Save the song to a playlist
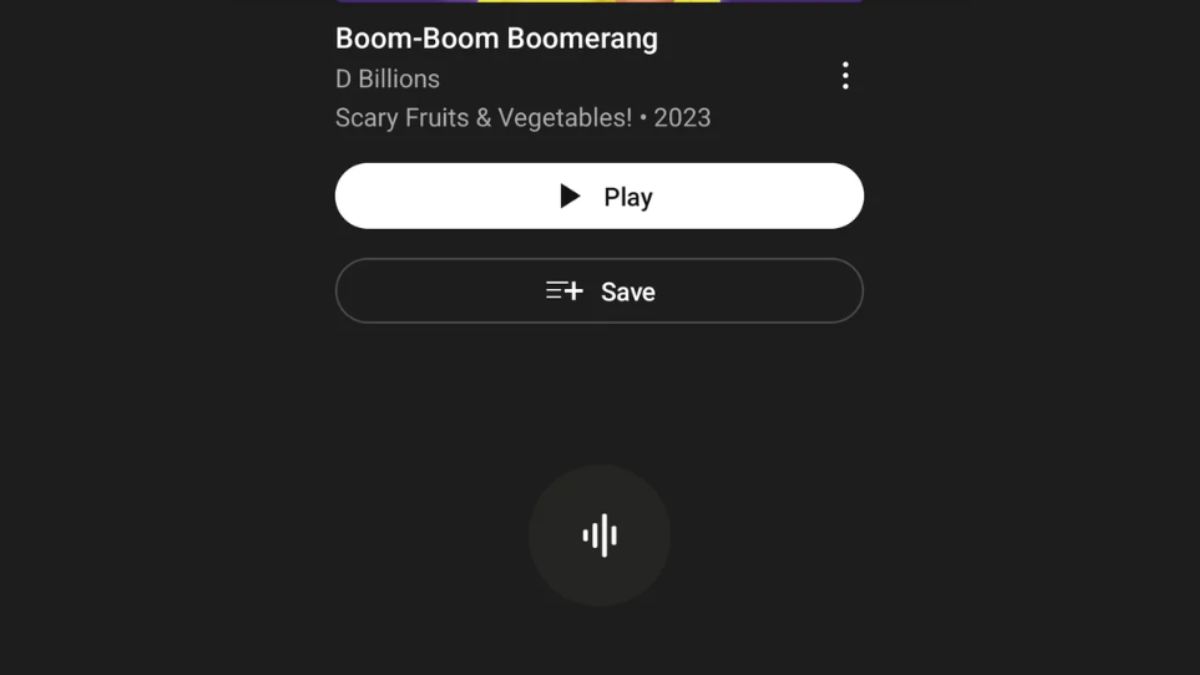 599,291
